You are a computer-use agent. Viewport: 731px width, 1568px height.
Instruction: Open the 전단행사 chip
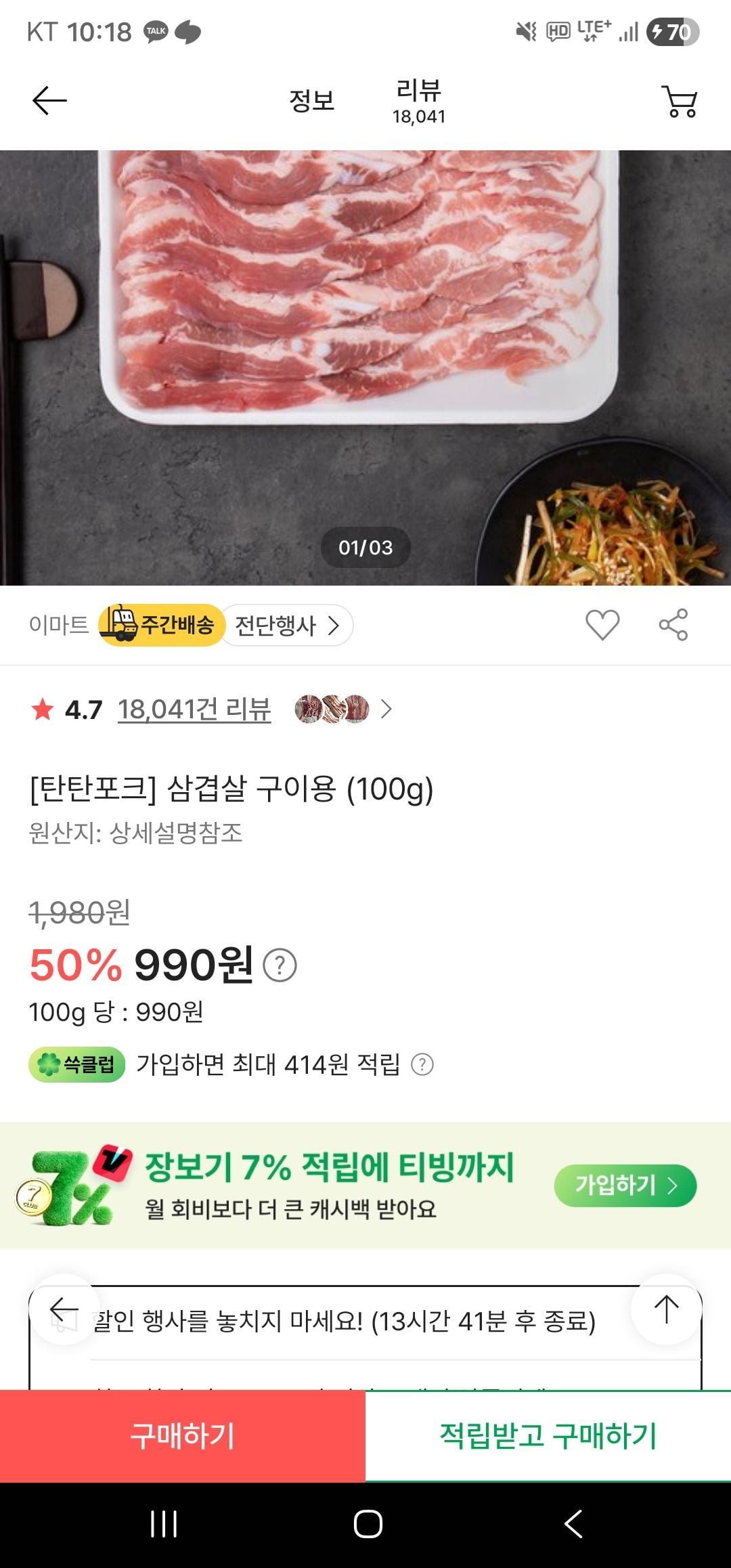coord(287,625)
